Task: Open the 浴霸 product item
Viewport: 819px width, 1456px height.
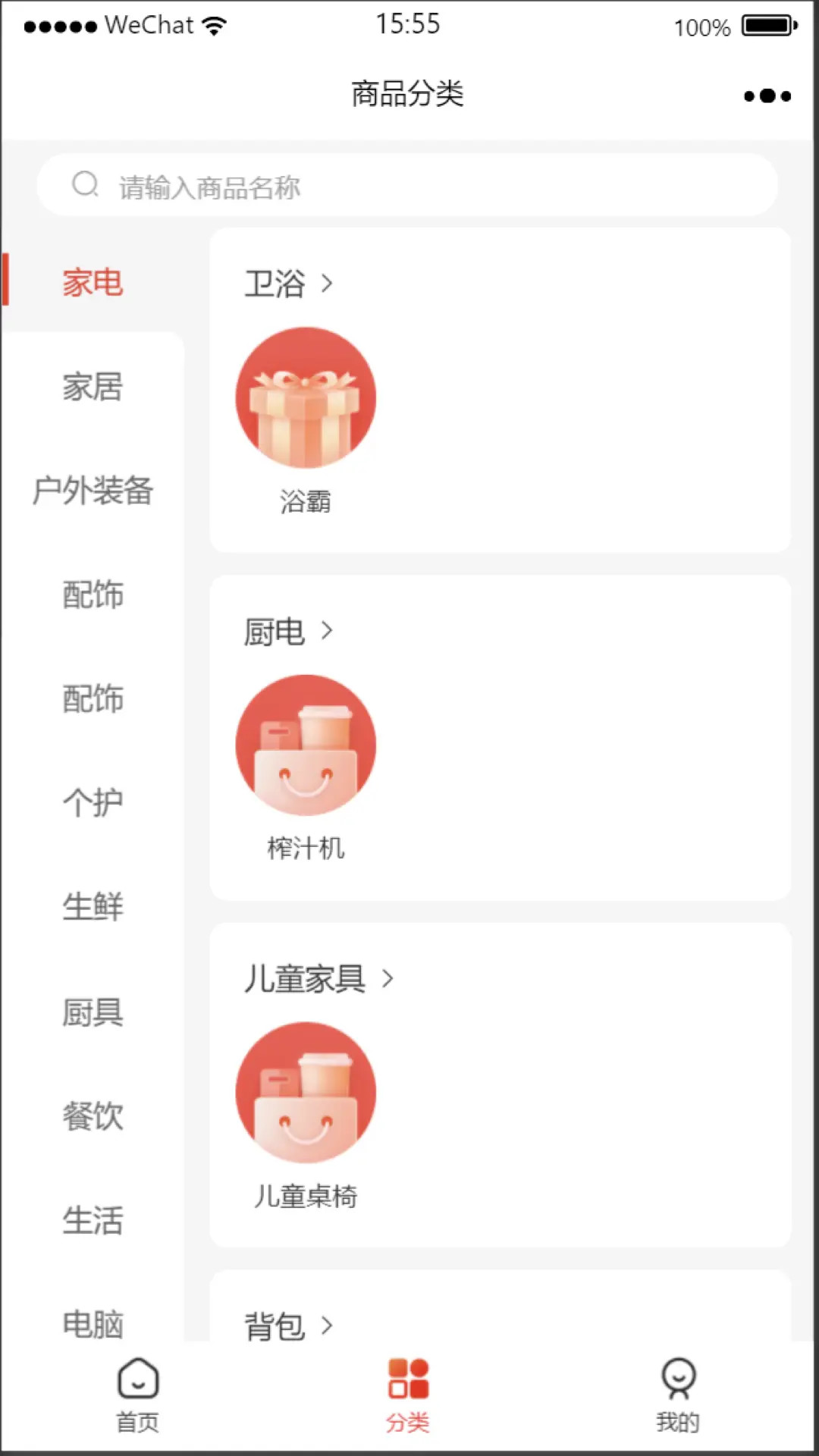Action: [306, 422]
